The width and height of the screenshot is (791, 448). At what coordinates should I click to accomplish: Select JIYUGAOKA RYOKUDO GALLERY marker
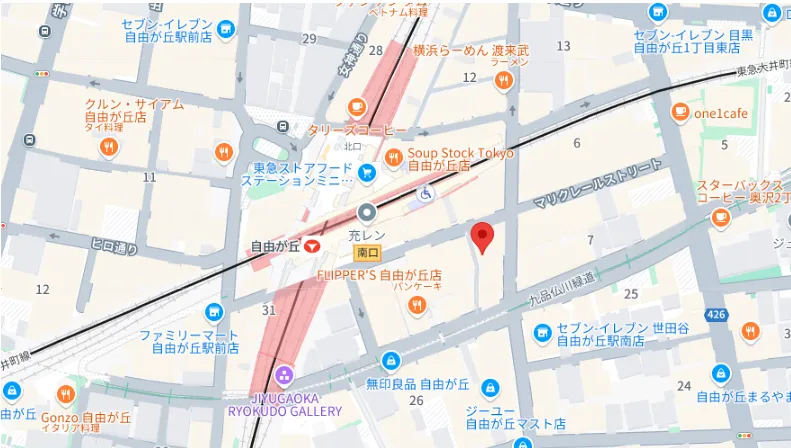[284, 377]
